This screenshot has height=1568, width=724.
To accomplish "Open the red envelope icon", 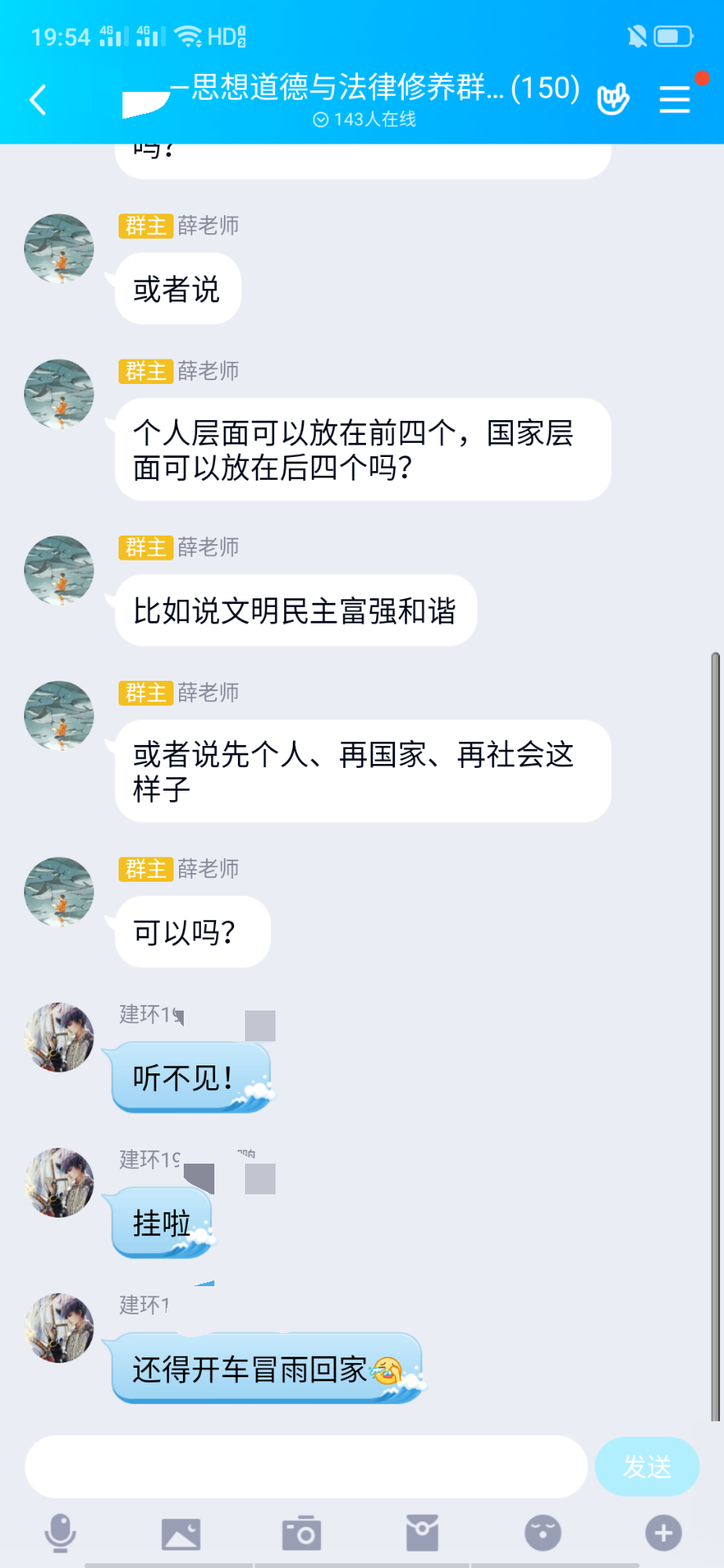I will [x=422, y=1533].
